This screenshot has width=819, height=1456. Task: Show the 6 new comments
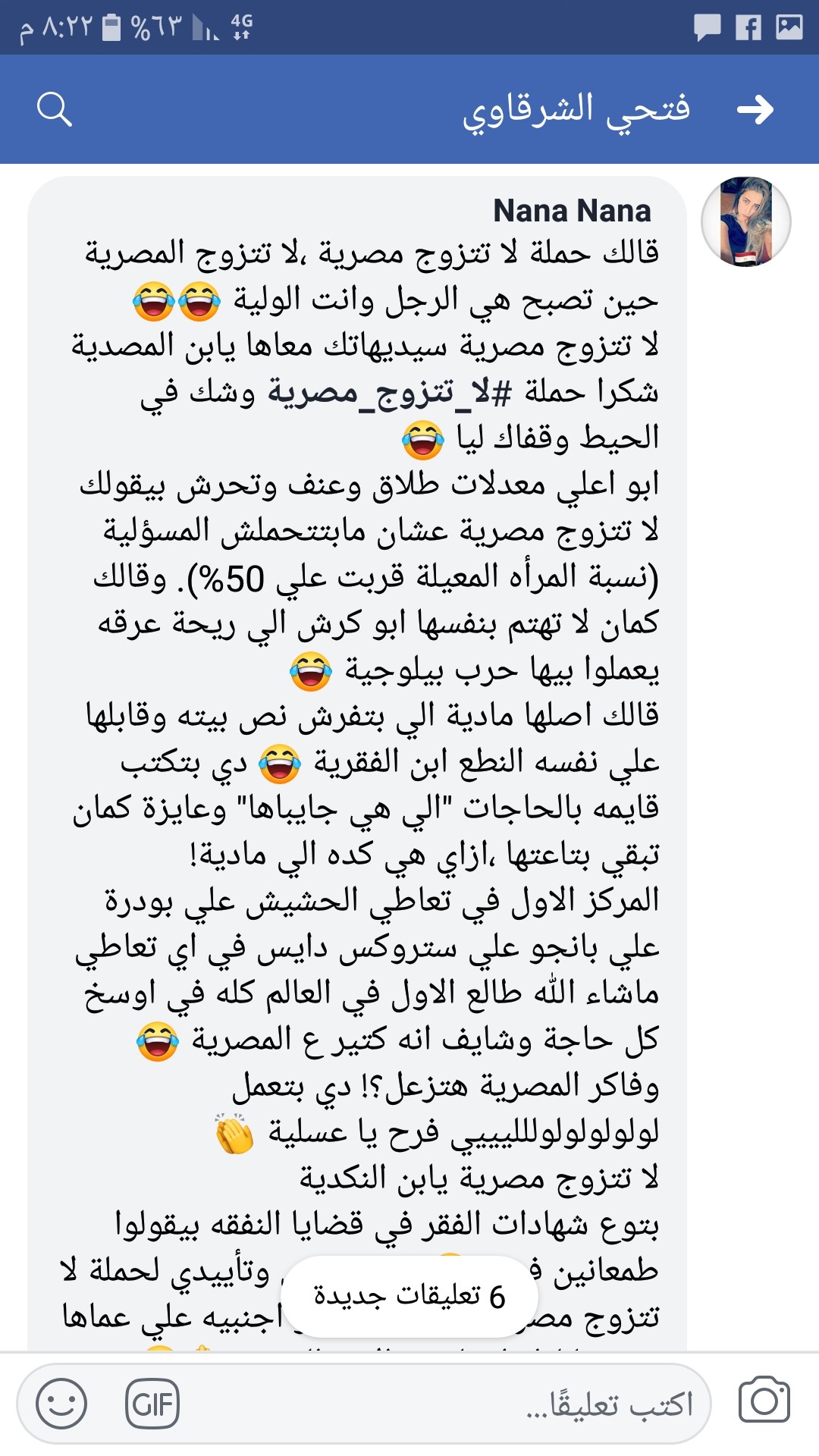pyautogui.click(x=409, y=1296)
